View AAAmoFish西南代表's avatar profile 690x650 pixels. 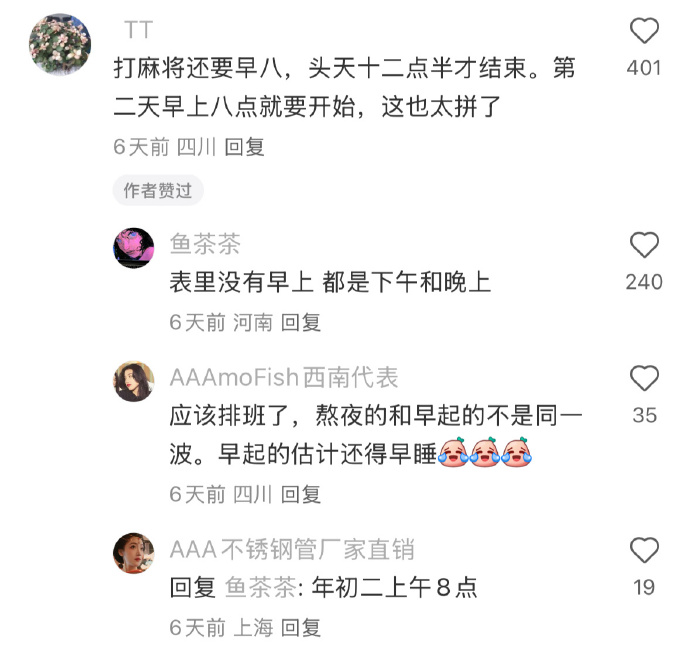click(134, 381)
